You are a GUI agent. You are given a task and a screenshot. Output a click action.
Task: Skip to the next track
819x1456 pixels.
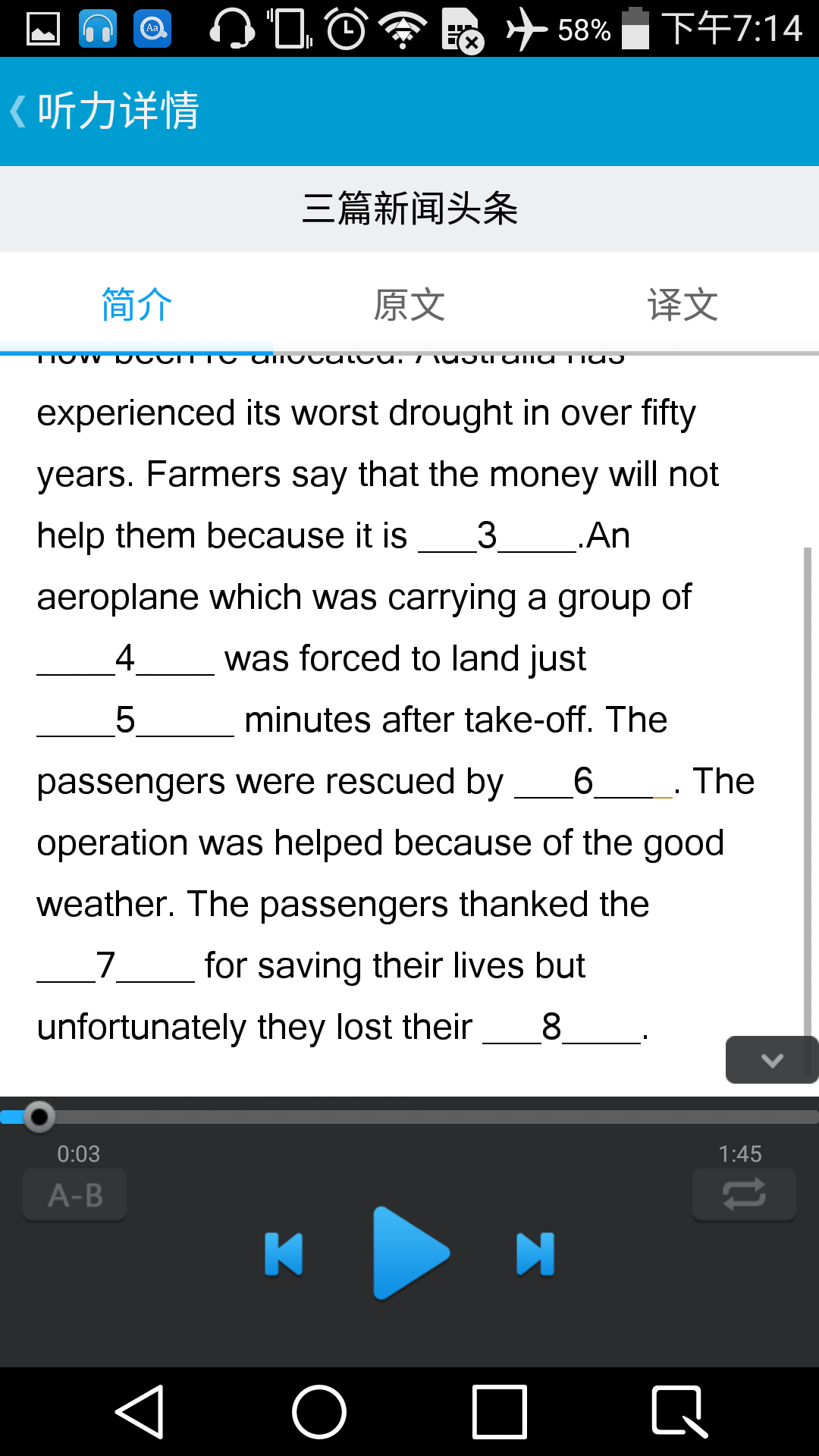pyautogui.click(x=535, y=1254)
